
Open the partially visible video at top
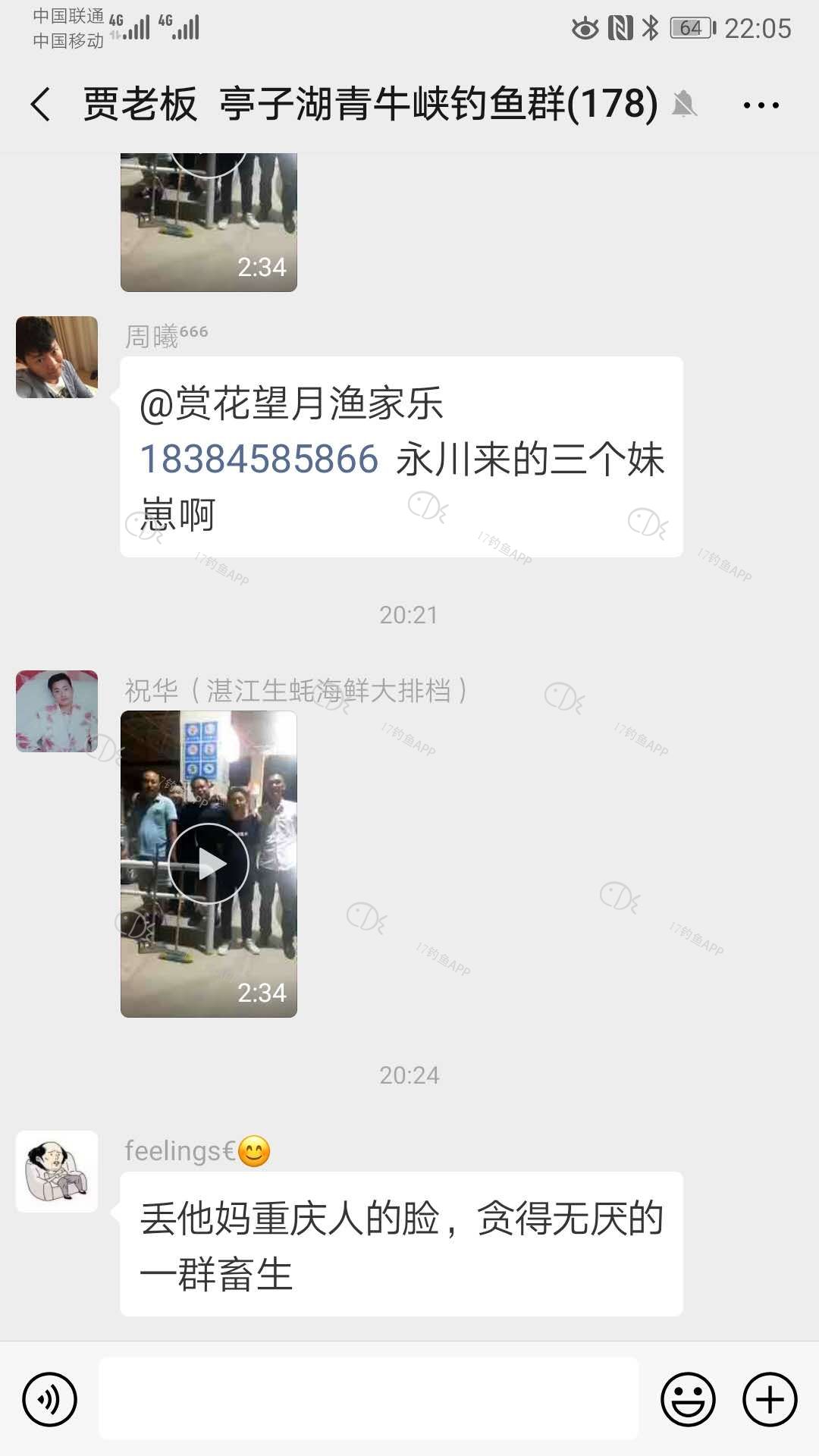click(209, 221)
